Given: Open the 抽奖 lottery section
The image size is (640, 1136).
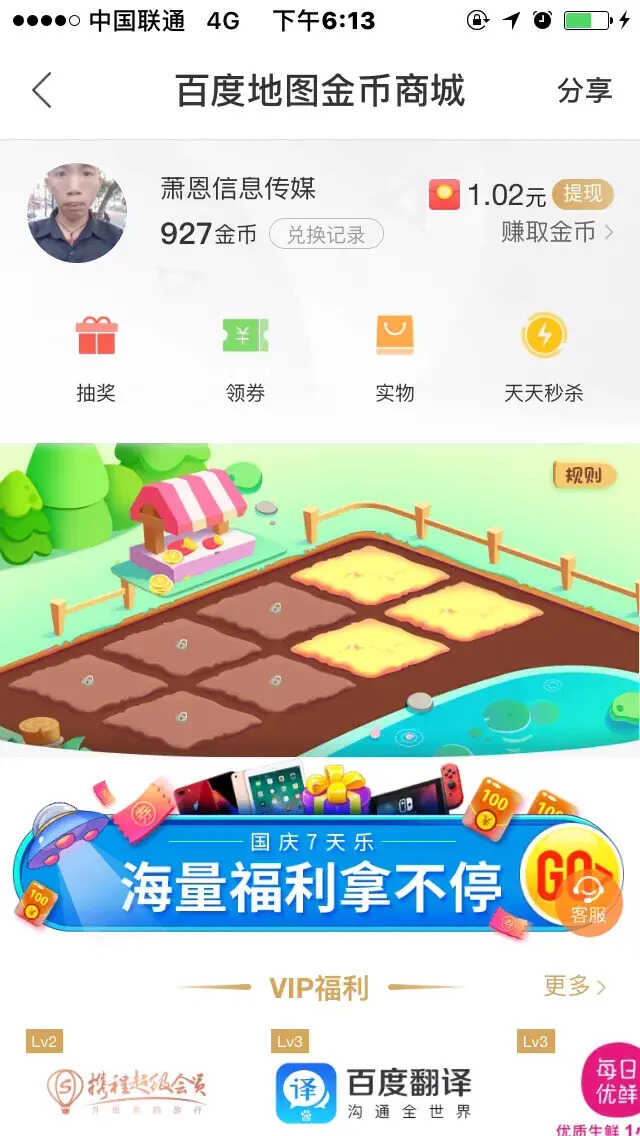Looking at the screenshot, I should [x=96, y=357].
